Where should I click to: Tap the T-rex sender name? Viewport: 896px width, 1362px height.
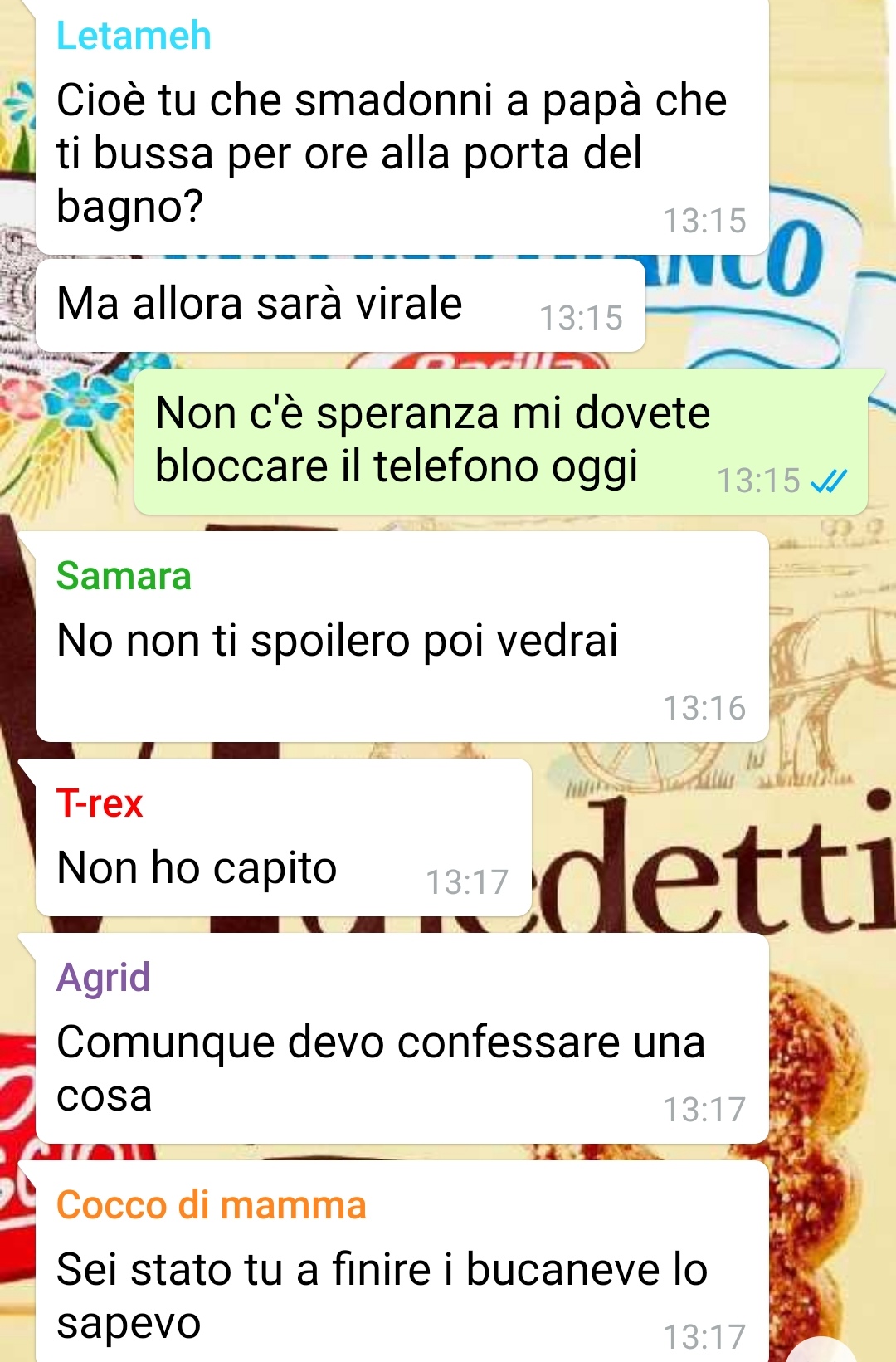(100, 803)
